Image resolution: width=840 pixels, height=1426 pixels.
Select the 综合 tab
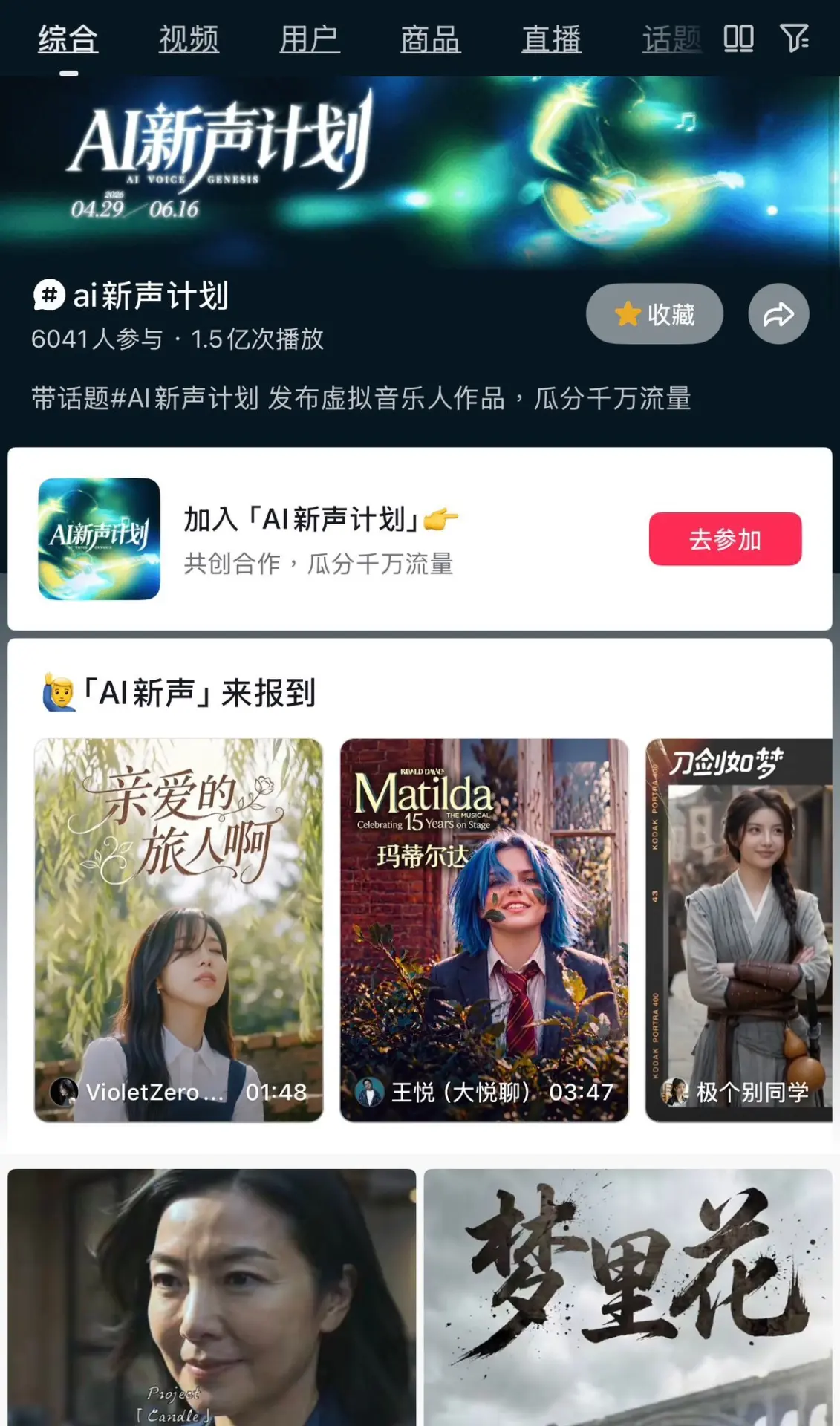pyautogui.click(x=68, y=39)
